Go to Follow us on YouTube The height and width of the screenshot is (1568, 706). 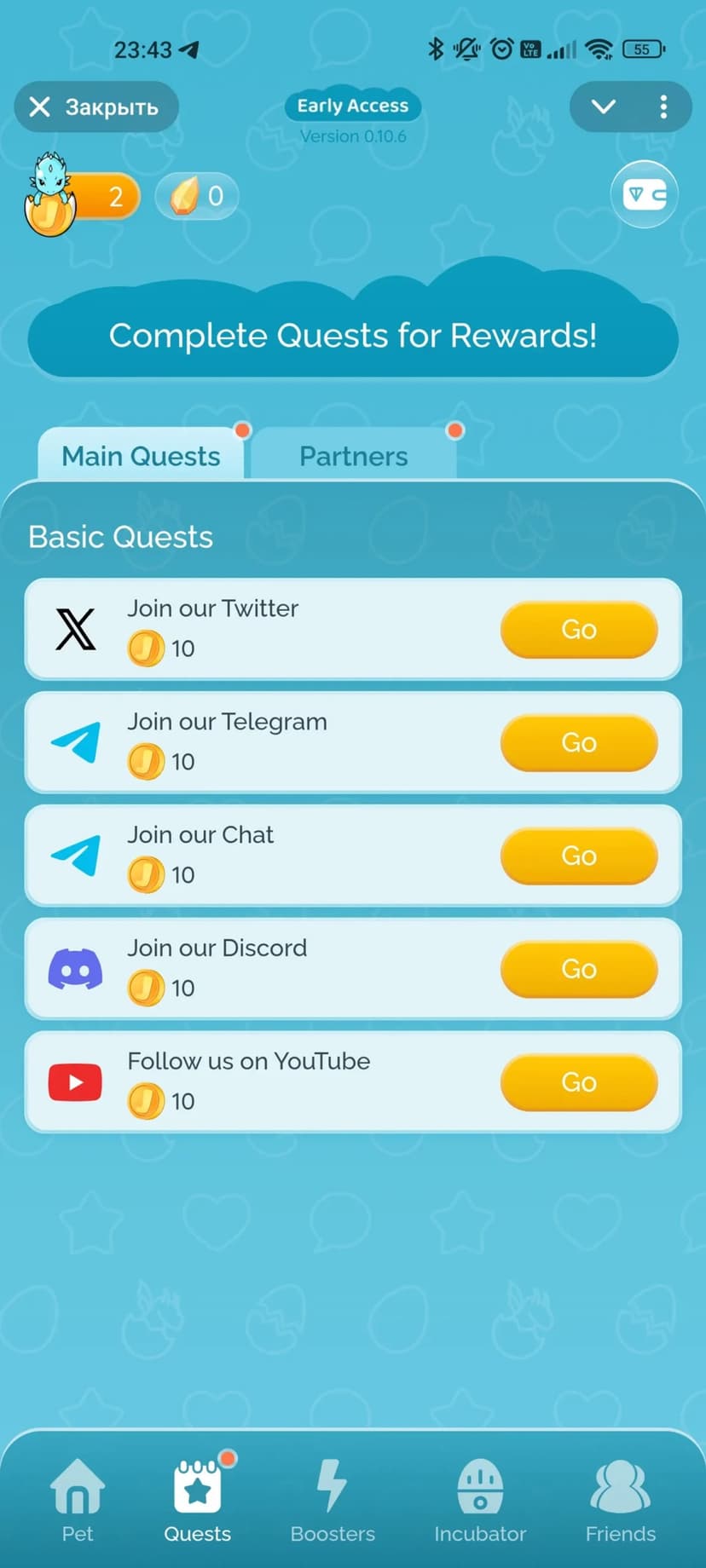point(578,1083)
